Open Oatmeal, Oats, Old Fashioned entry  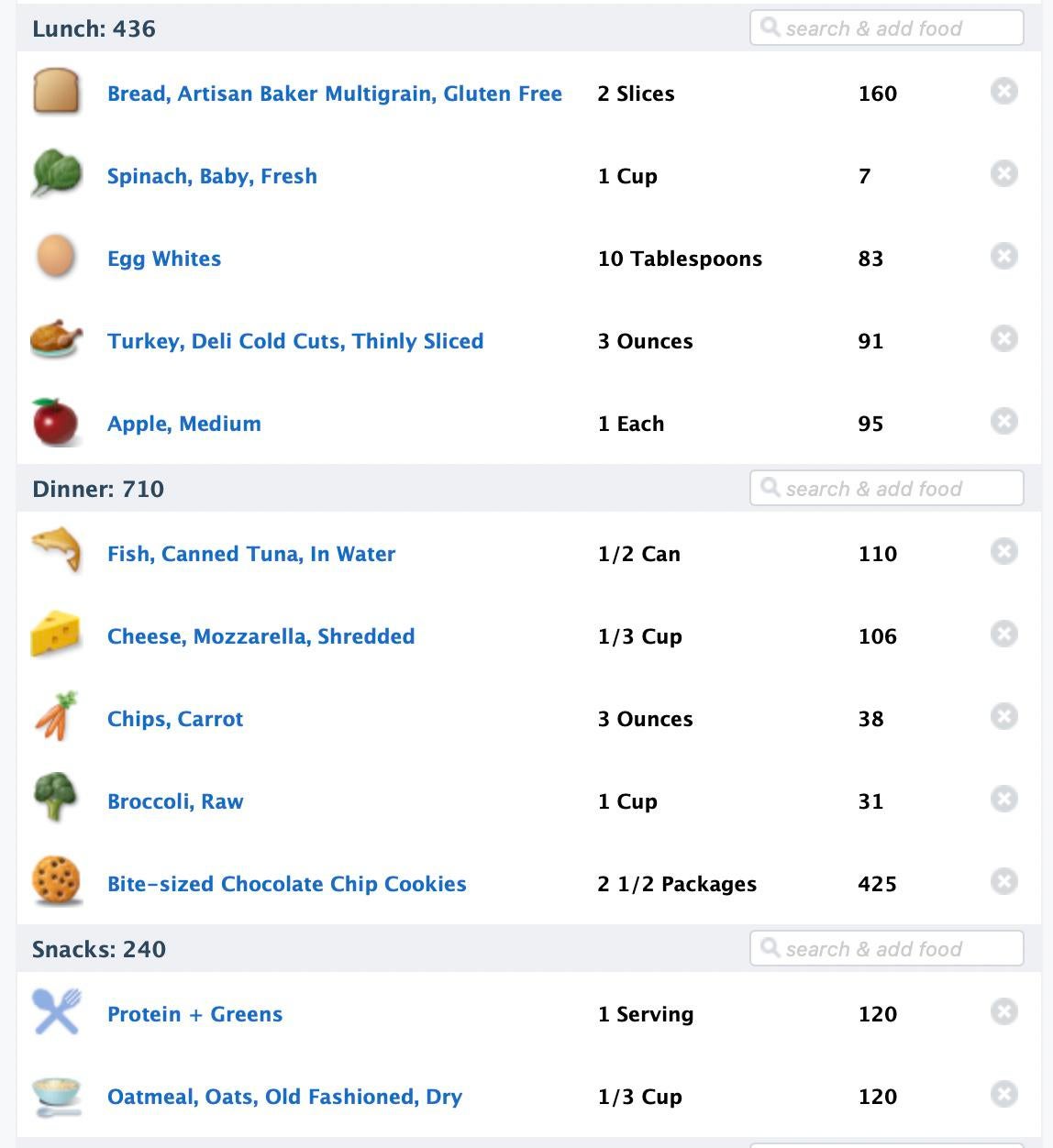point(284,1097)
